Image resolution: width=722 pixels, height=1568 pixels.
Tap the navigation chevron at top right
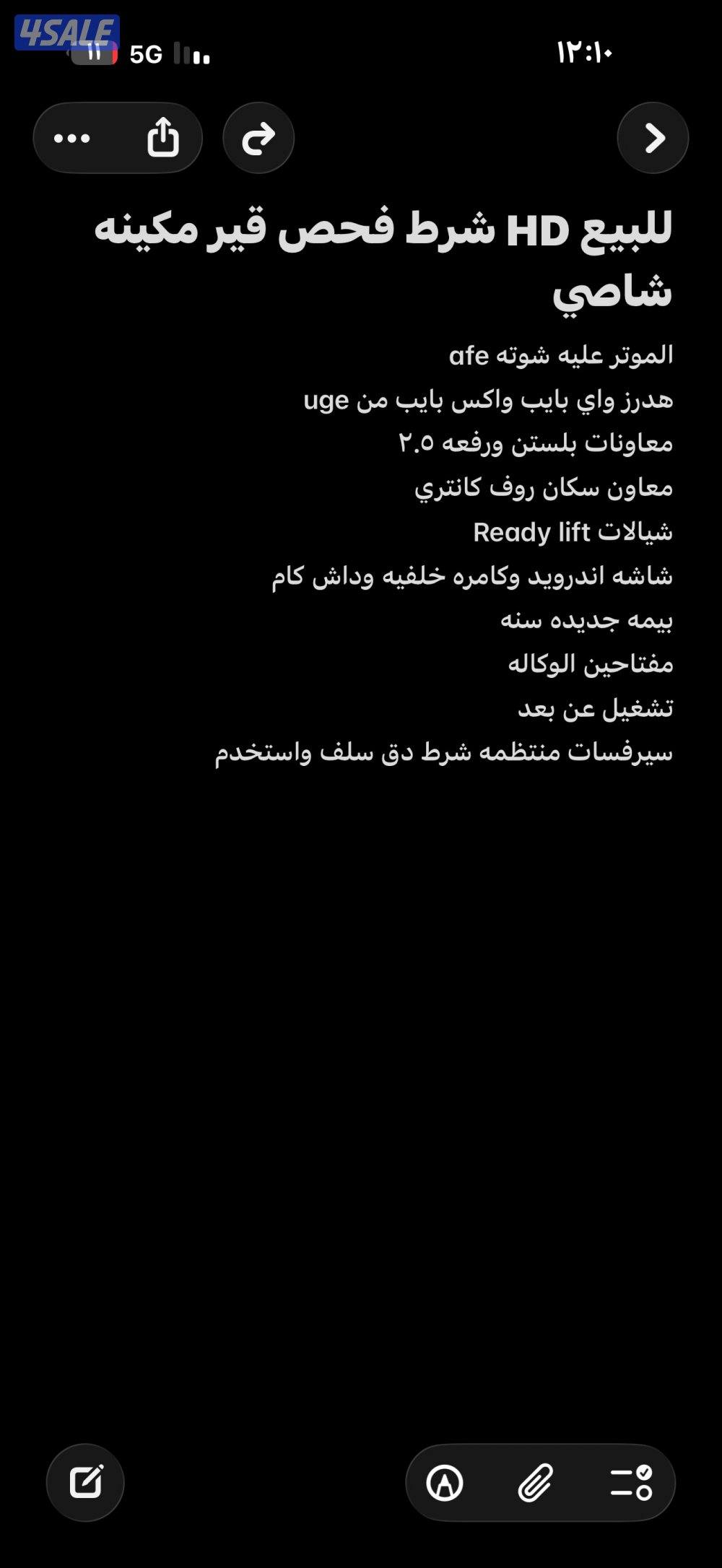[653, 137]
